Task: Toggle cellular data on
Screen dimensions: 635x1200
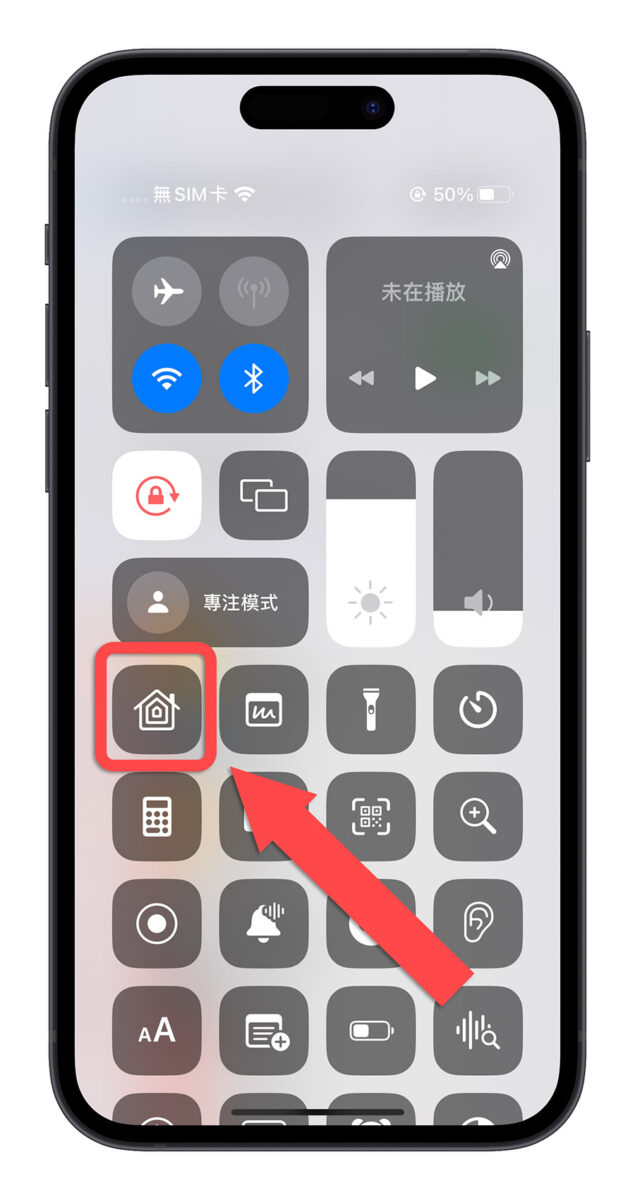Action: click(x=254, y=292)
